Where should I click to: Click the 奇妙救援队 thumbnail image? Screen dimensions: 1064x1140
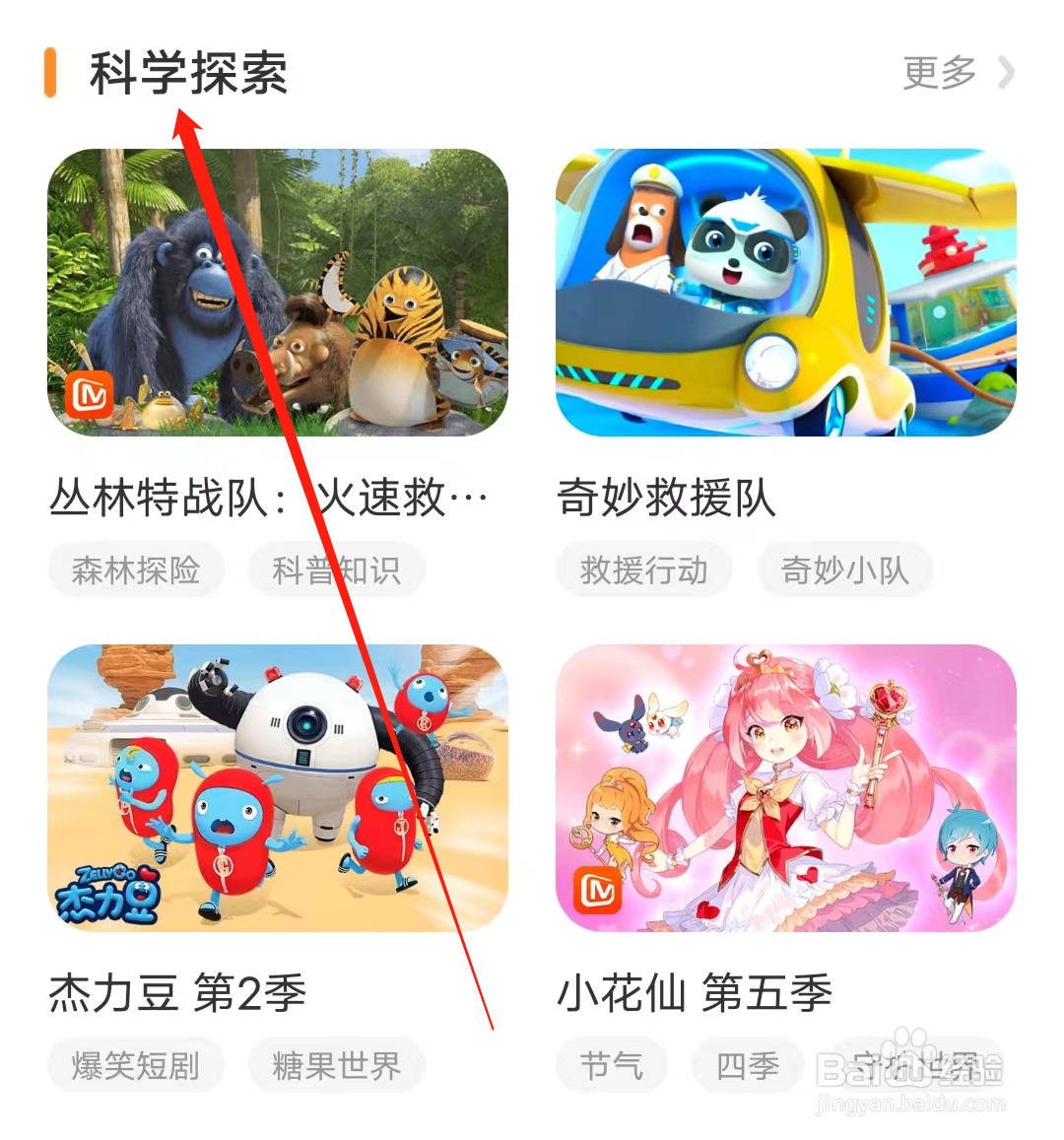pyautogui.click(x=784, y=291)
